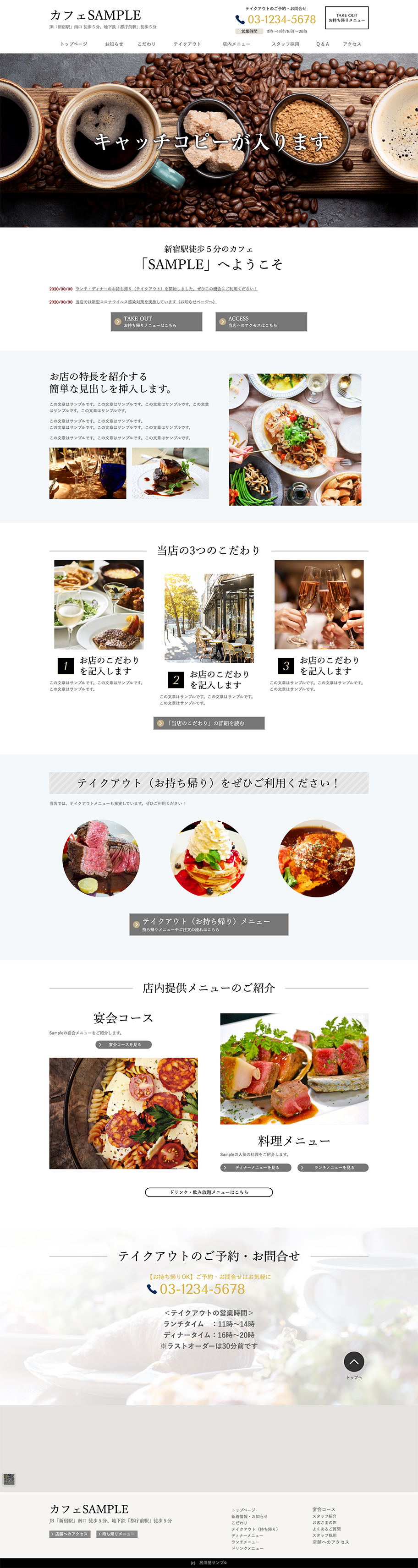
Task: Tap the テイクアウト（お持ち帰り）メニュー button
Action: click(x=209, y=924)
